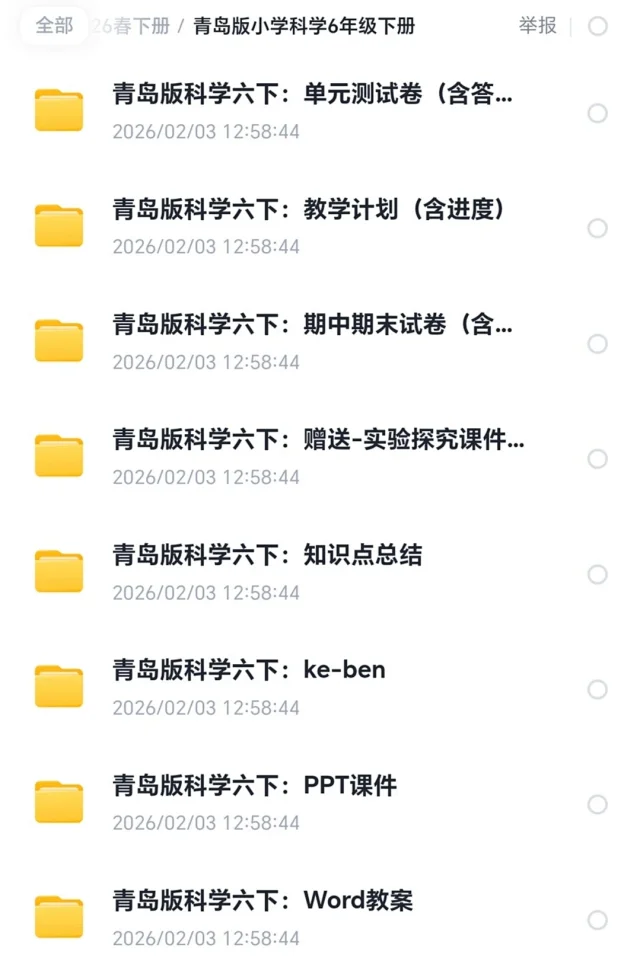
Task: Tap 举报 to report this share
Action: tap(538, 26)
